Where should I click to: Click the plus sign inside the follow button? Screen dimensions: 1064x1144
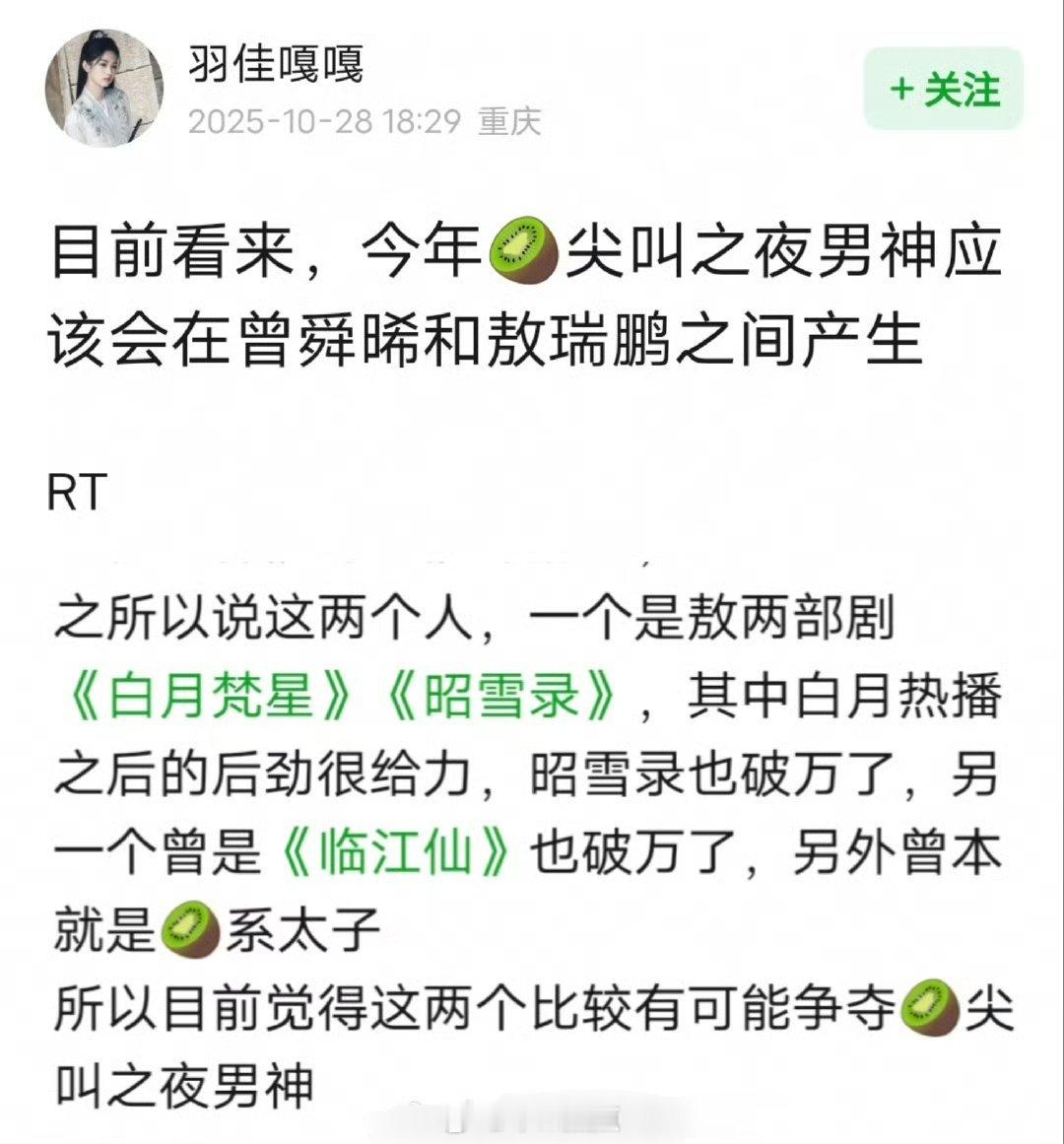(900, 87)
